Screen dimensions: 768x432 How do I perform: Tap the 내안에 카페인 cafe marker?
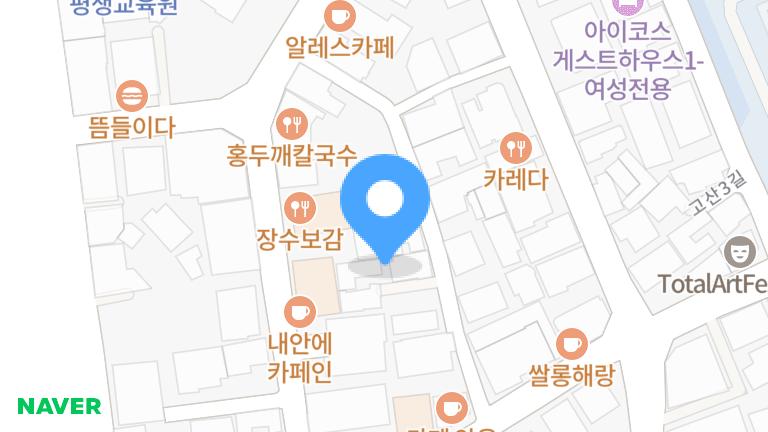pos(299,312)
